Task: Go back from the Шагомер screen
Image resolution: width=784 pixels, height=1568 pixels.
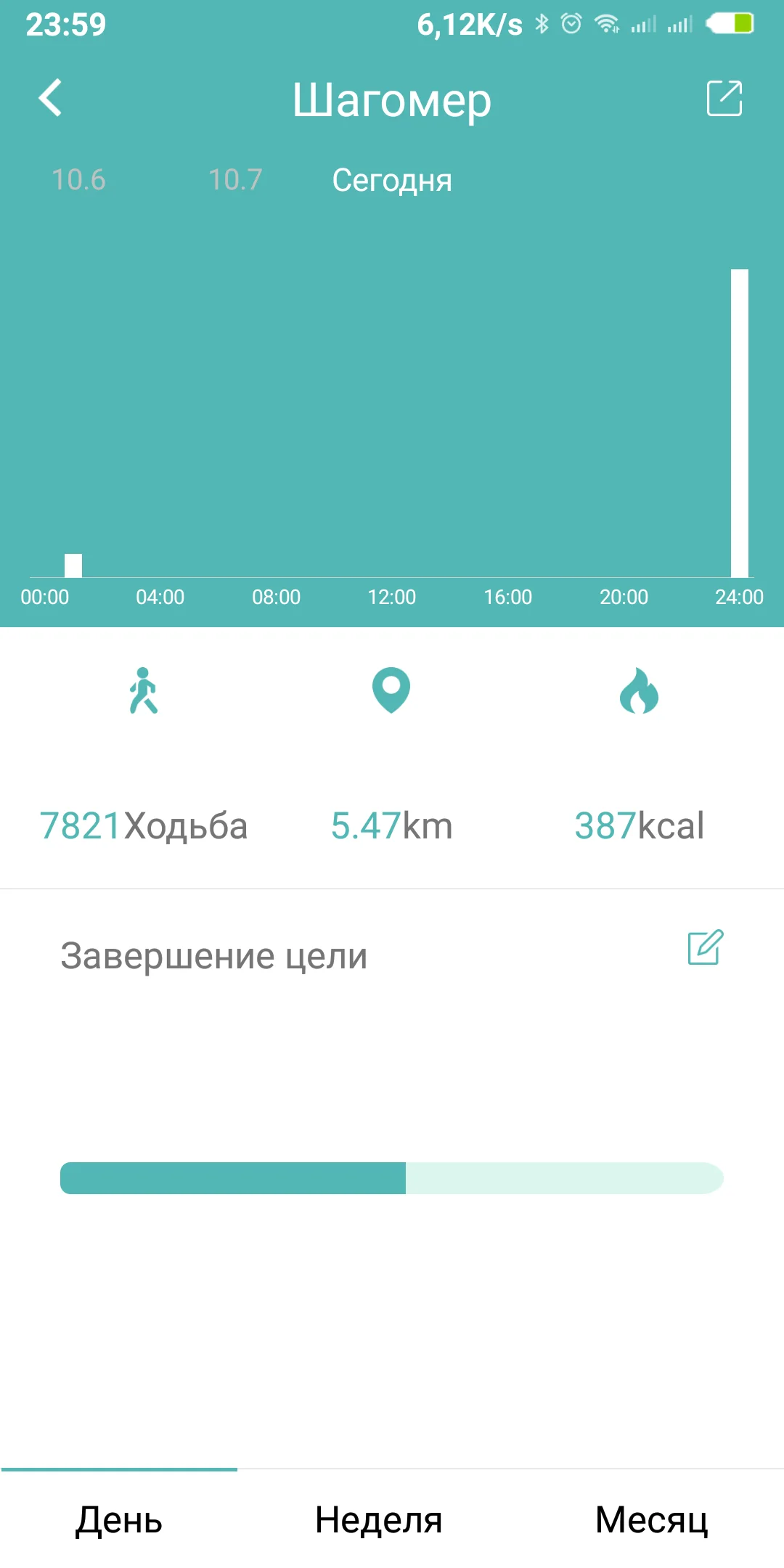Action: (50, 98)
